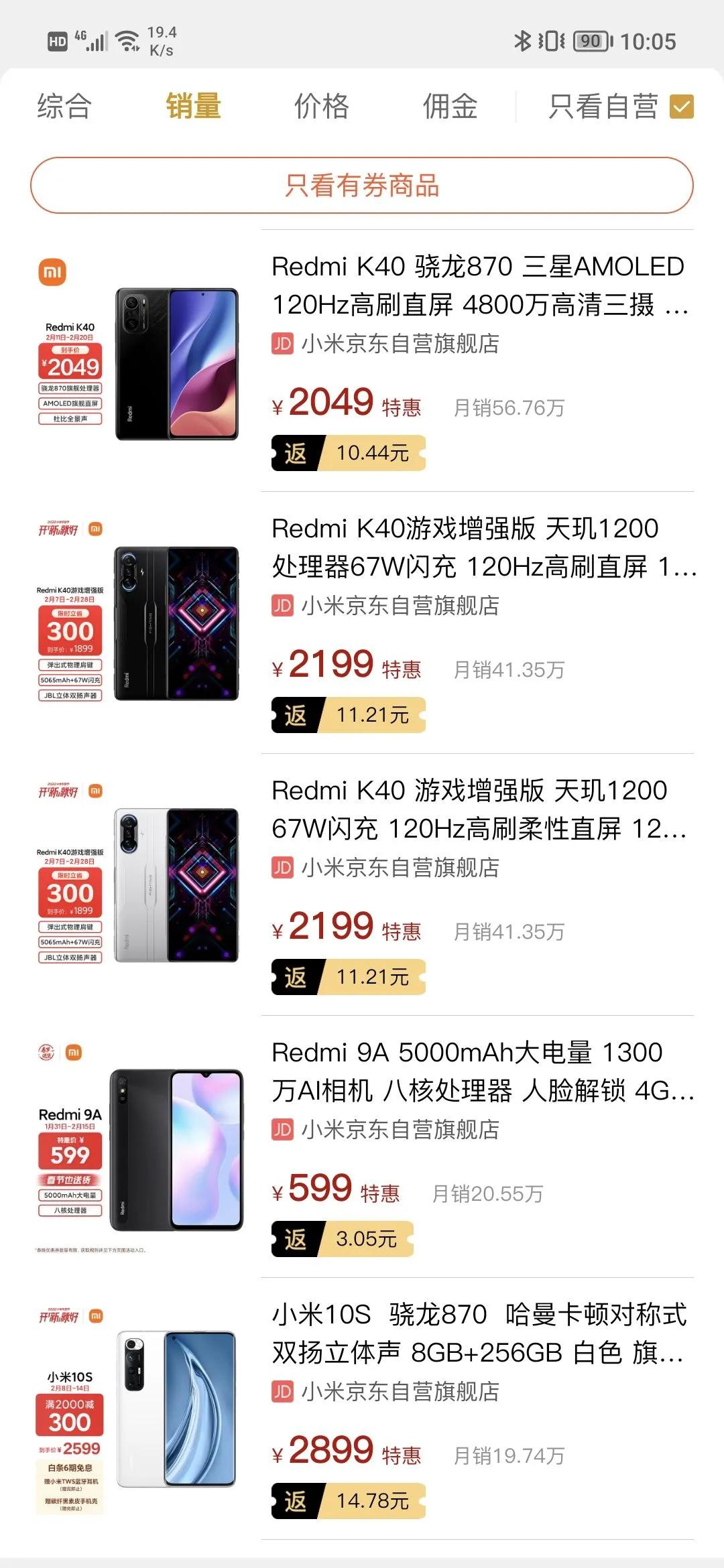The width and height of the screenshot is (724, 1568).
Task: Uncheck the 只看自营 checkbox
Action: [x=682, y=107]
